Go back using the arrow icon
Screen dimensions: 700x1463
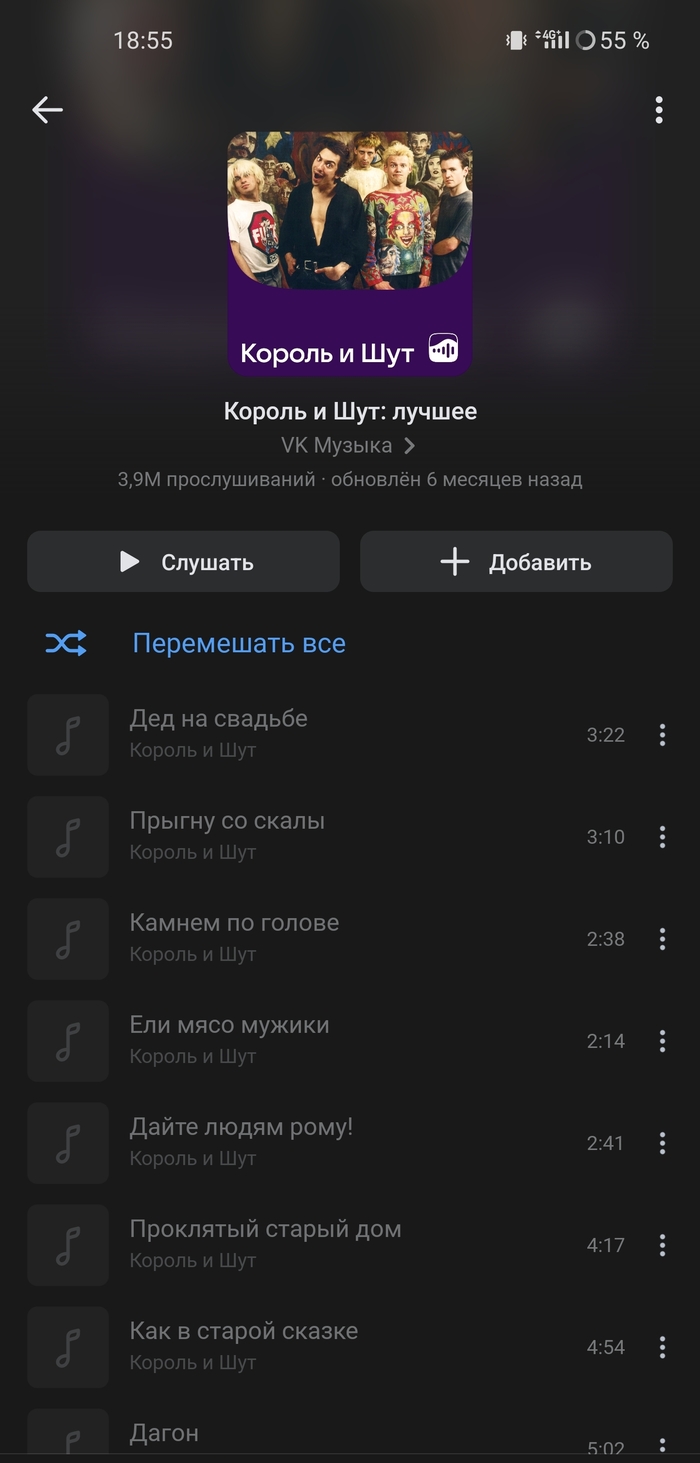[x=47, y=110]
